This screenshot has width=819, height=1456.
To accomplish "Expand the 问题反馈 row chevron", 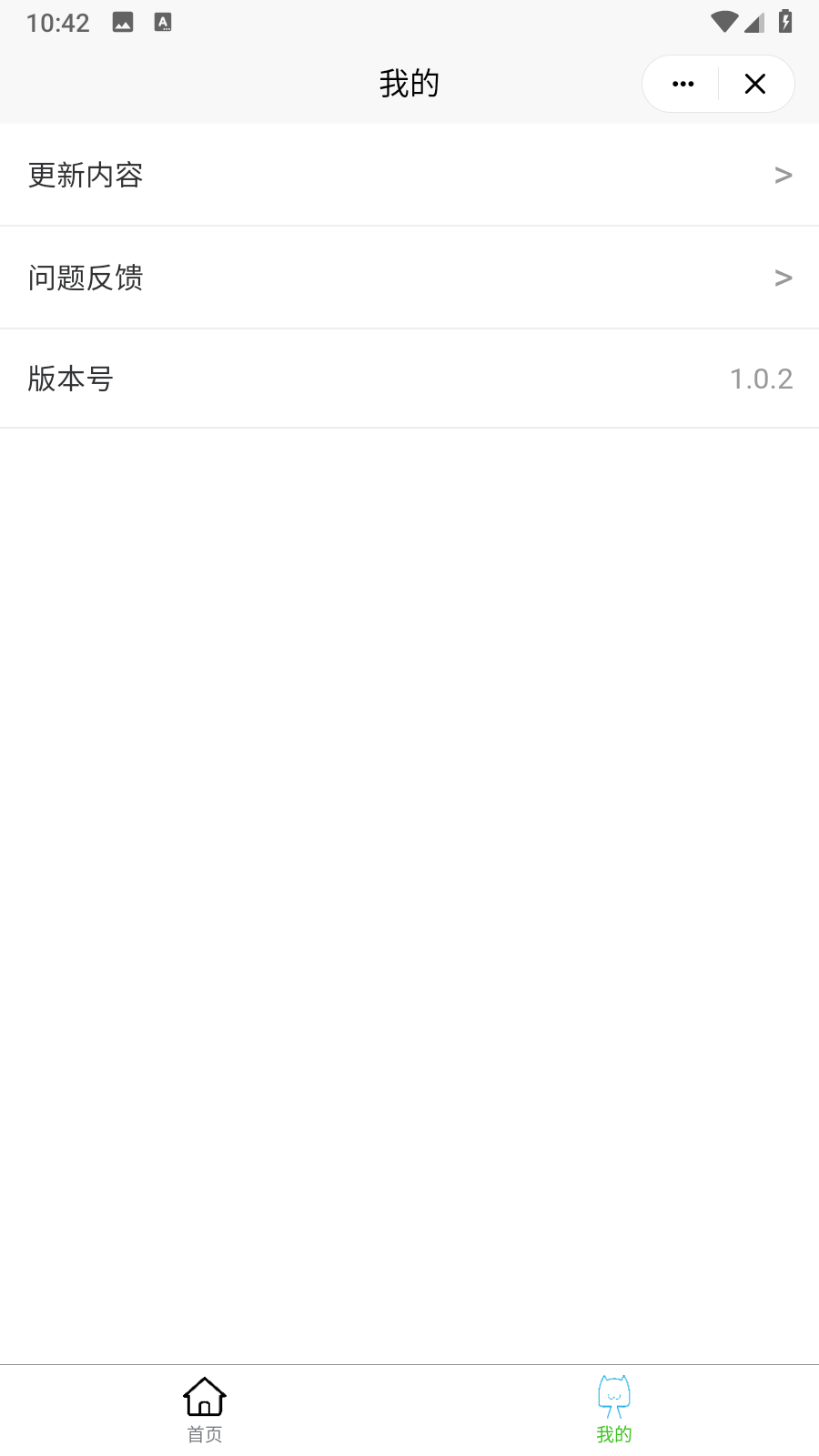I will [783, 277].
